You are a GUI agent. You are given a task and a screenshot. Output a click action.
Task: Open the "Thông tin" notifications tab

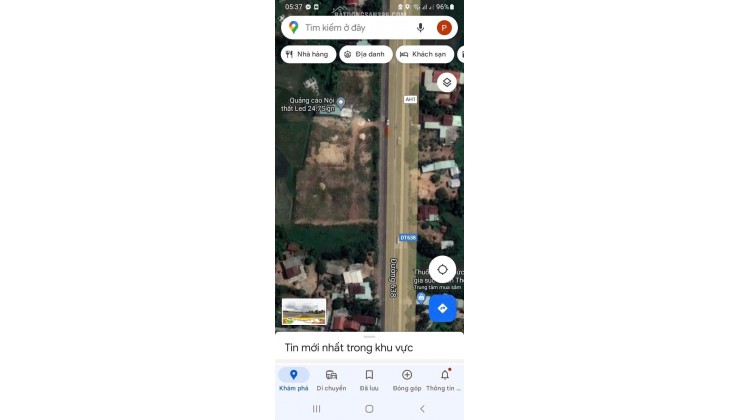click(444, 379)
